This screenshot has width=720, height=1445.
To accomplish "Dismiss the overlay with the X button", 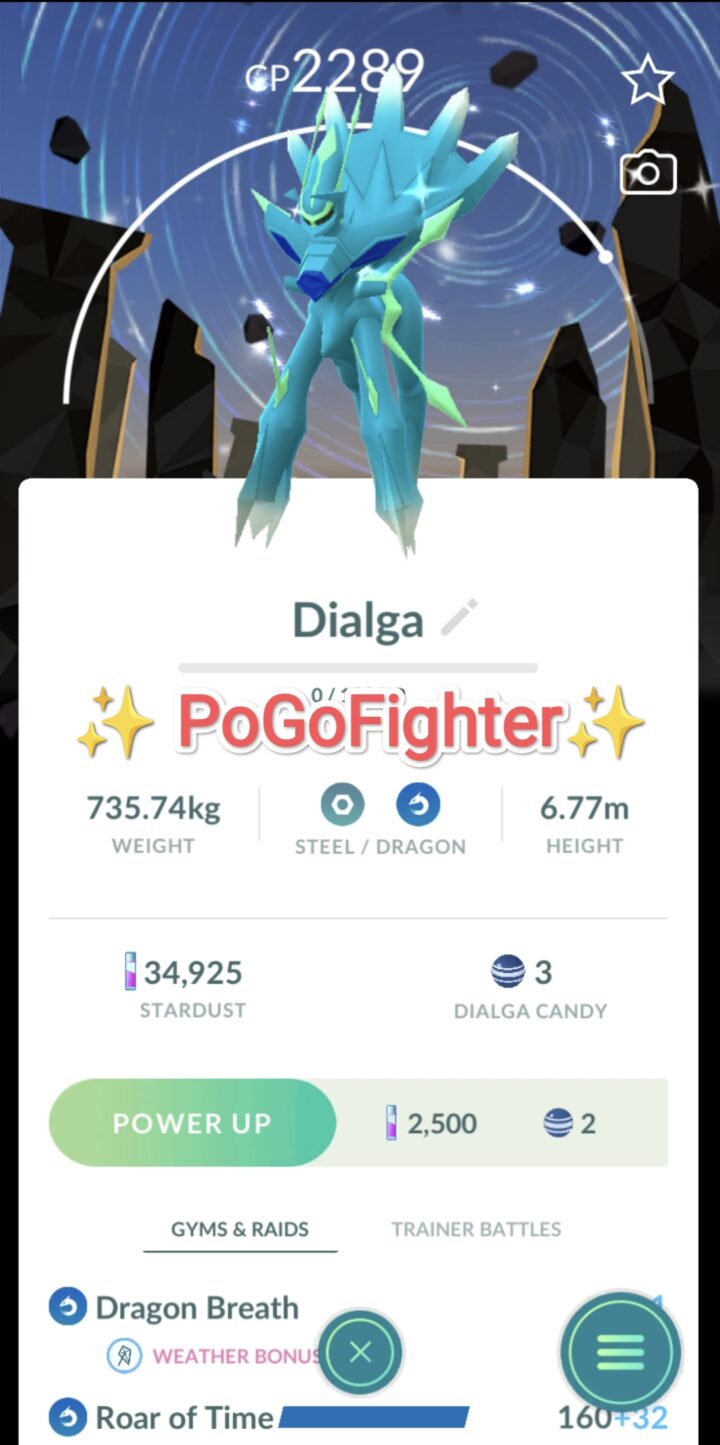I will click(360, 1352).
